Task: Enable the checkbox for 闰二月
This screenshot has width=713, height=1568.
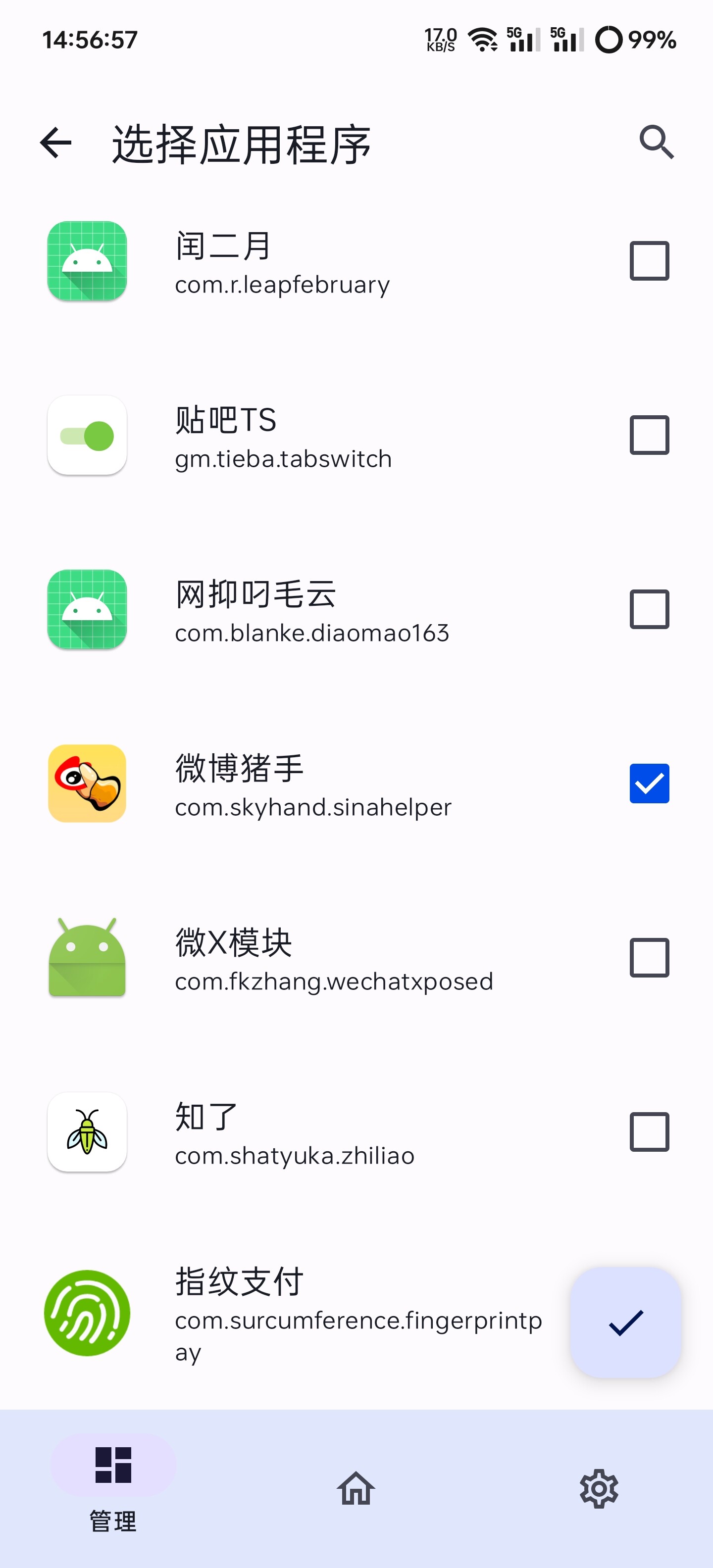Action: click(649, 260)
